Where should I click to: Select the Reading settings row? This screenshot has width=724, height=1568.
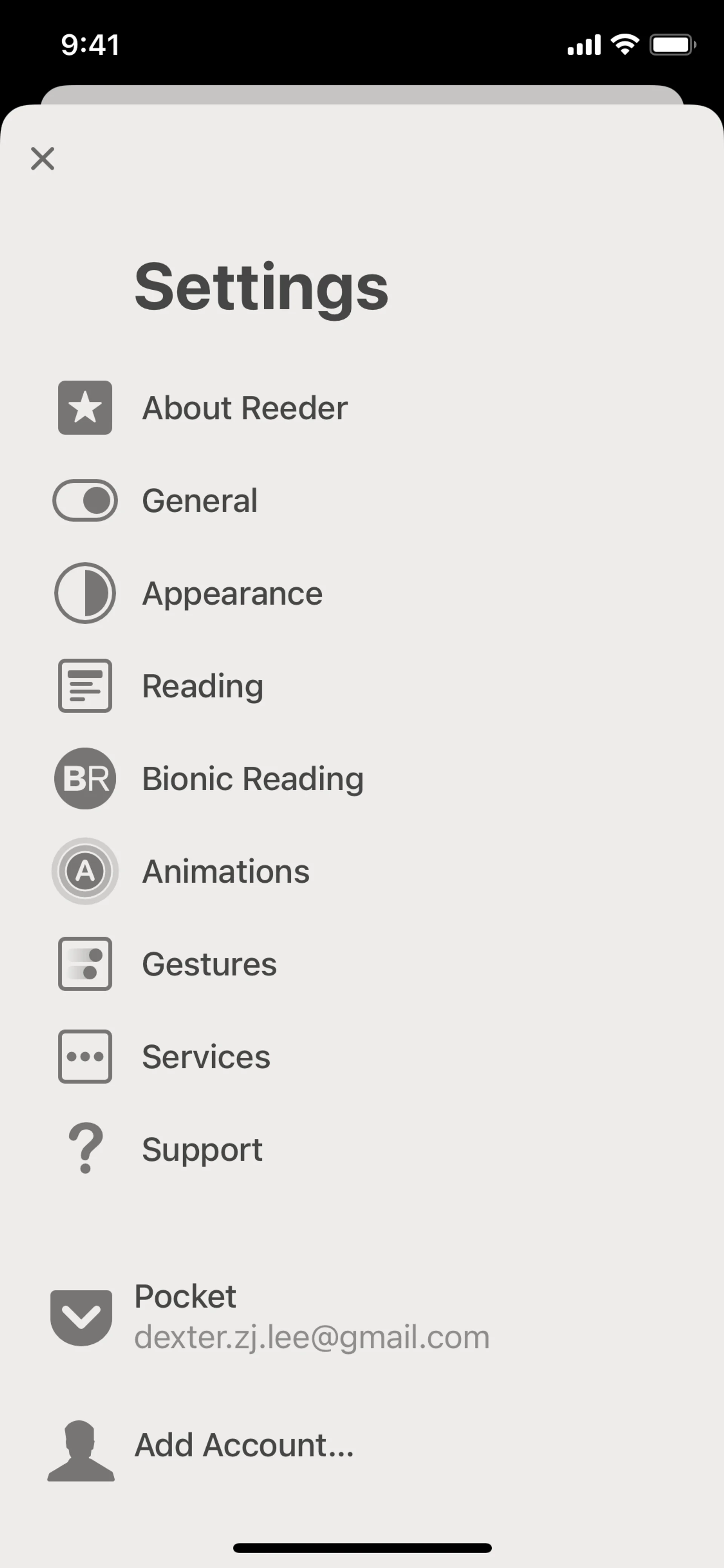[x=202, y=686]
